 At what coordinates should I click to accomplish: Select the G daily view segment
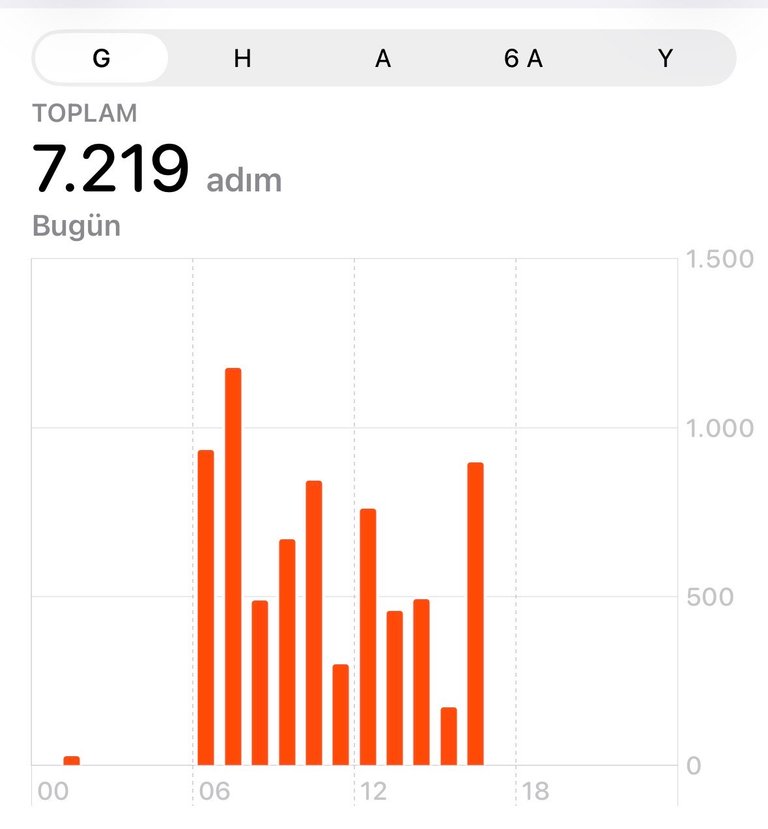pos(101,58)
